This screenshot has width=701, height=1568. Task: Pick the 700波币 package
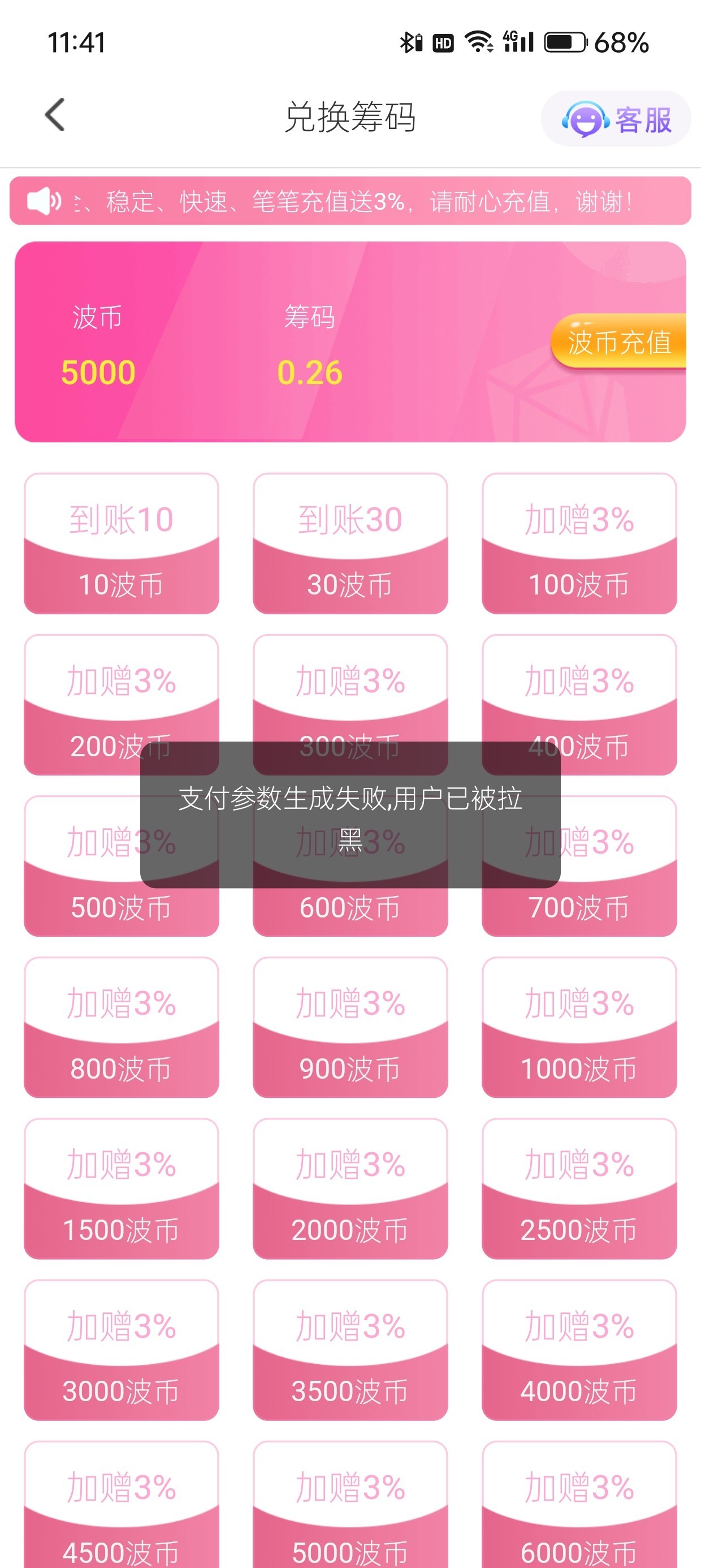tap(579, 907)
